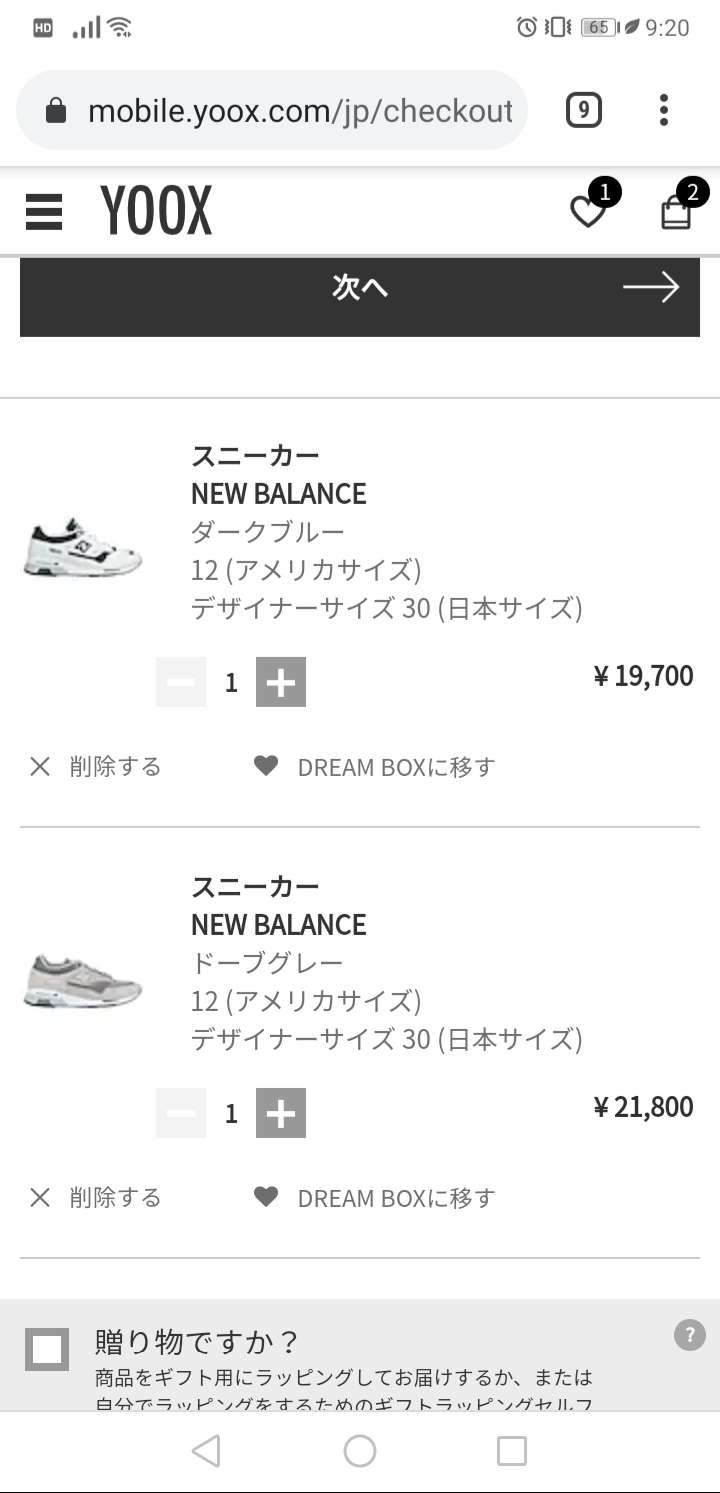Tap the Android back navigation button
This screenshot has height=1493, width=720.
point(206,1450)
